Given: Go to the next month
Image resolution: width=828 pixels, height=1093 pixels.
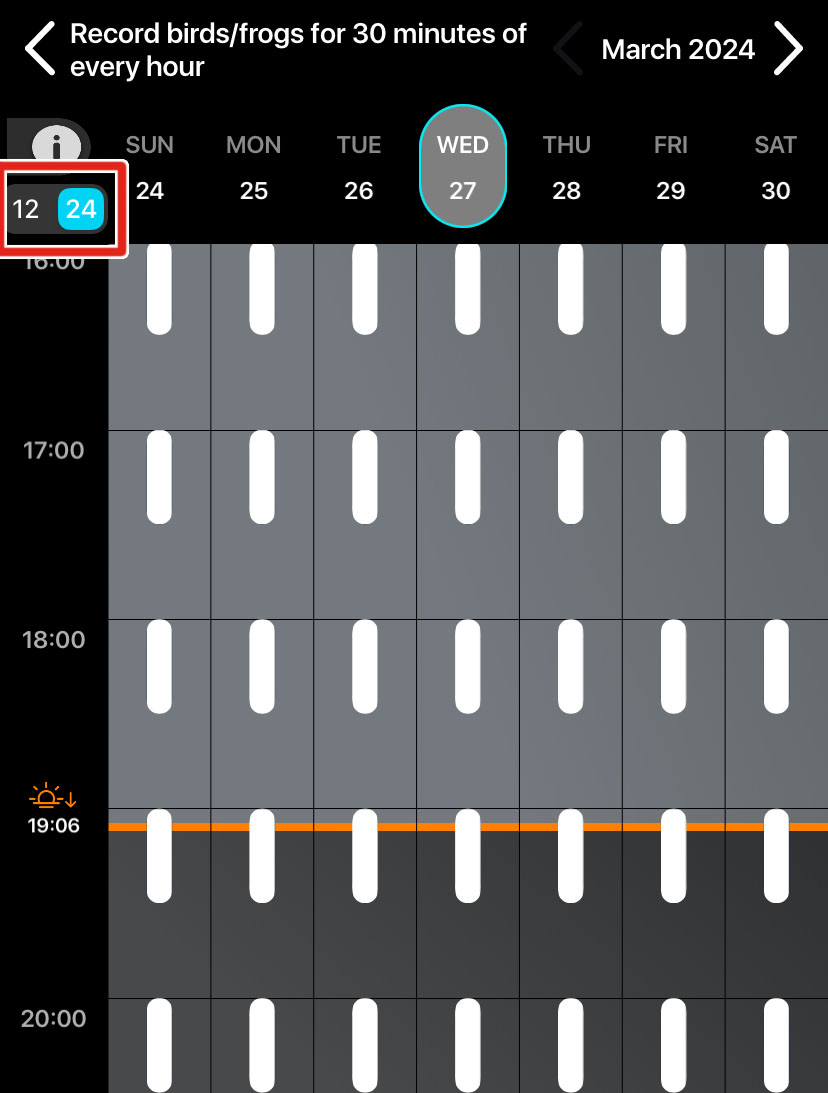Looking at the screenshot, I should [789, 50].
